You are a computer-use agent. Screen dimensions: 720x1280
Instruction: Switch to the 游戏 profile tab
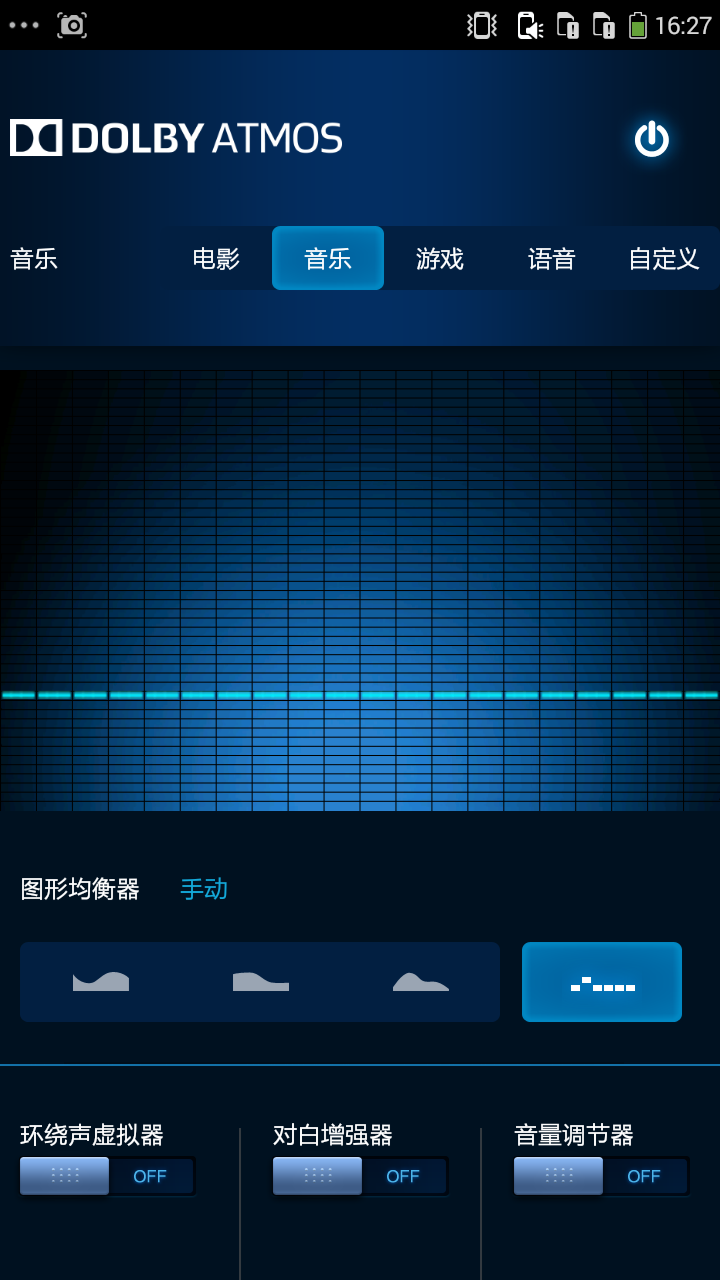point(440,259)
